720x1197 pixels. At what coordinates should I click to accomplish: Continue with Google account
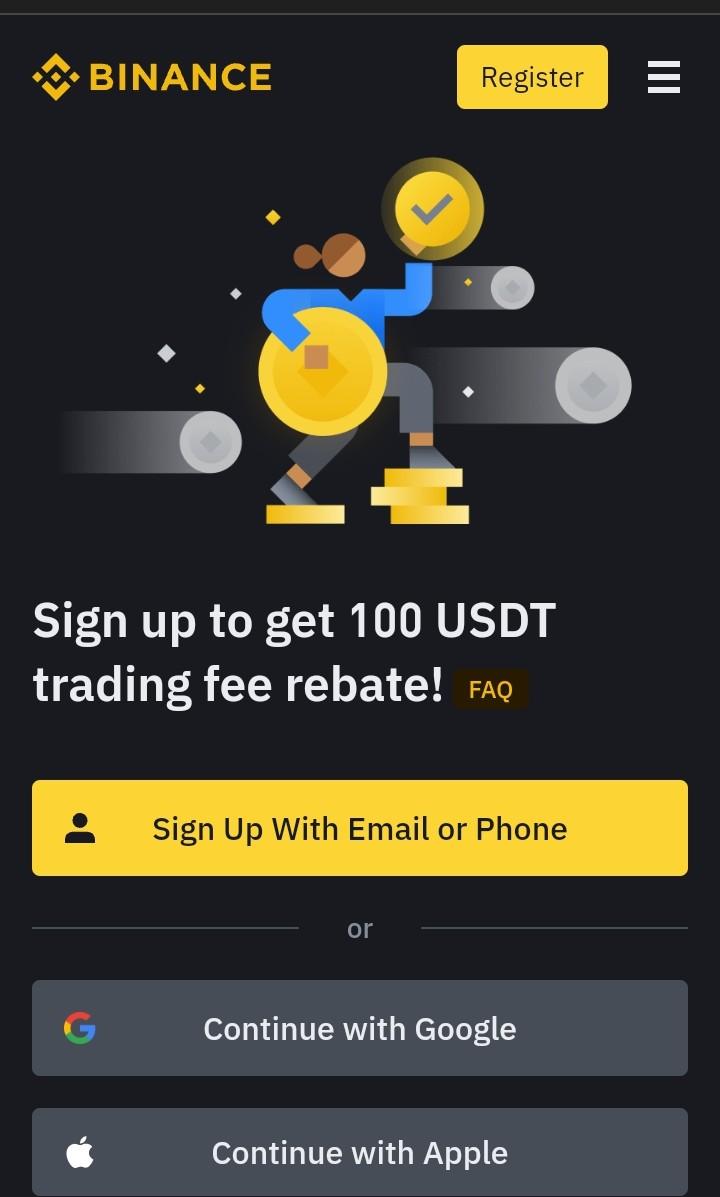[360, 1028]
